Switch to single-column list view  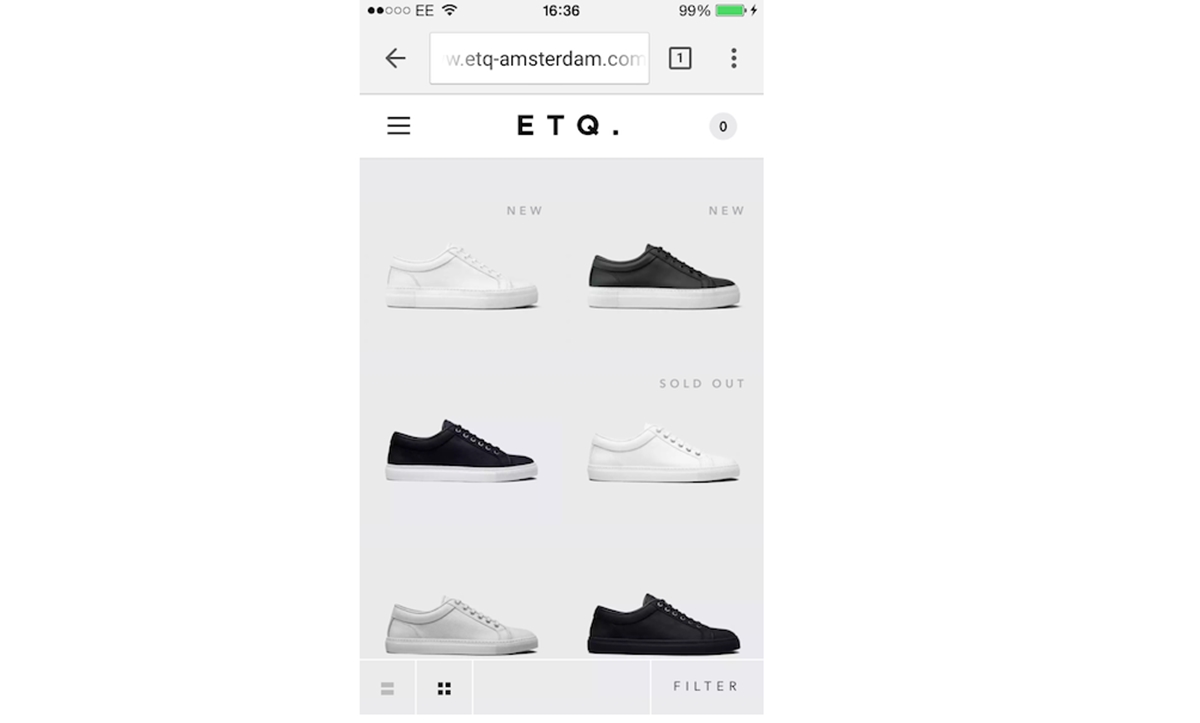(387, 688)
